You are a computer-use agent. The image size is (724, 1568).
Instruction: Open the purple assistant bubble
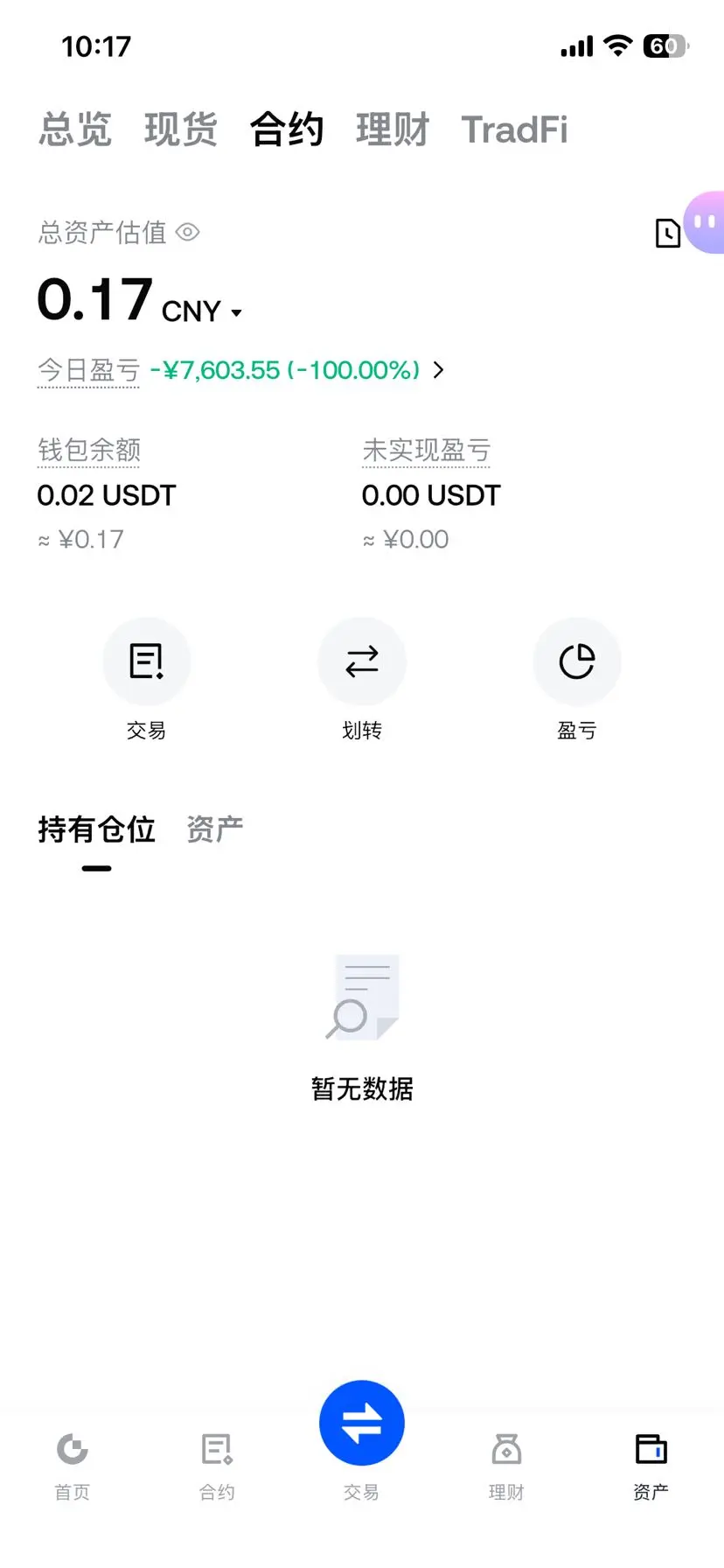[705, 222]
